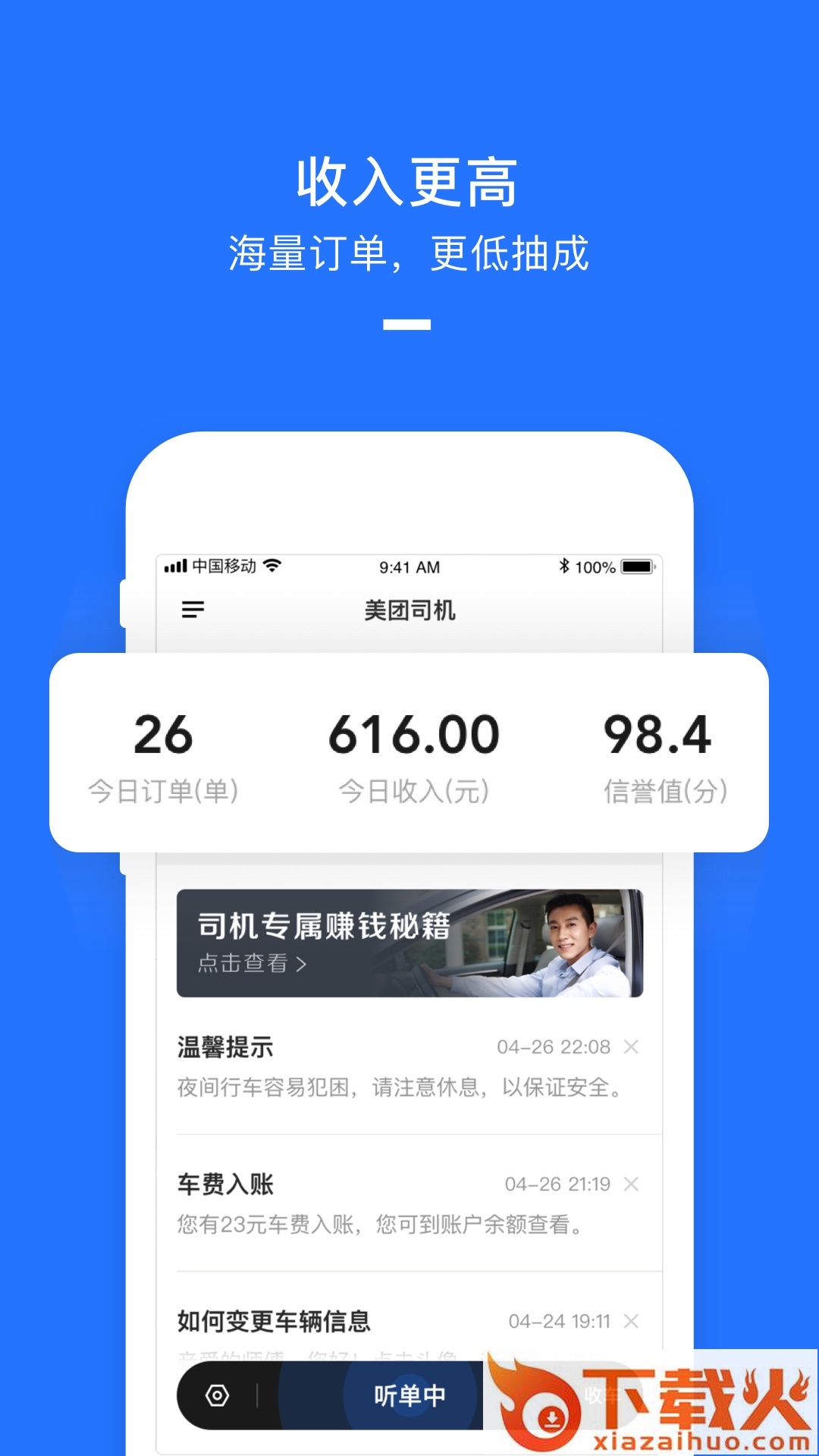Open the hamburger menu in the app header
Image resolution: width=819 pixels, height=1456 pixels.
point(194,610)
